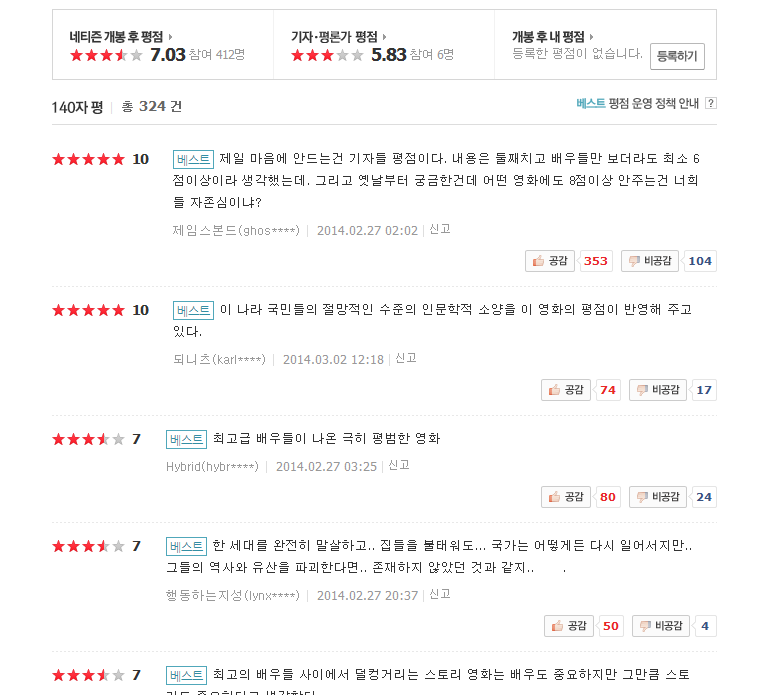Report Hybrid's review via 신고
The image size is (771, 695).
[x=399, y=465]
